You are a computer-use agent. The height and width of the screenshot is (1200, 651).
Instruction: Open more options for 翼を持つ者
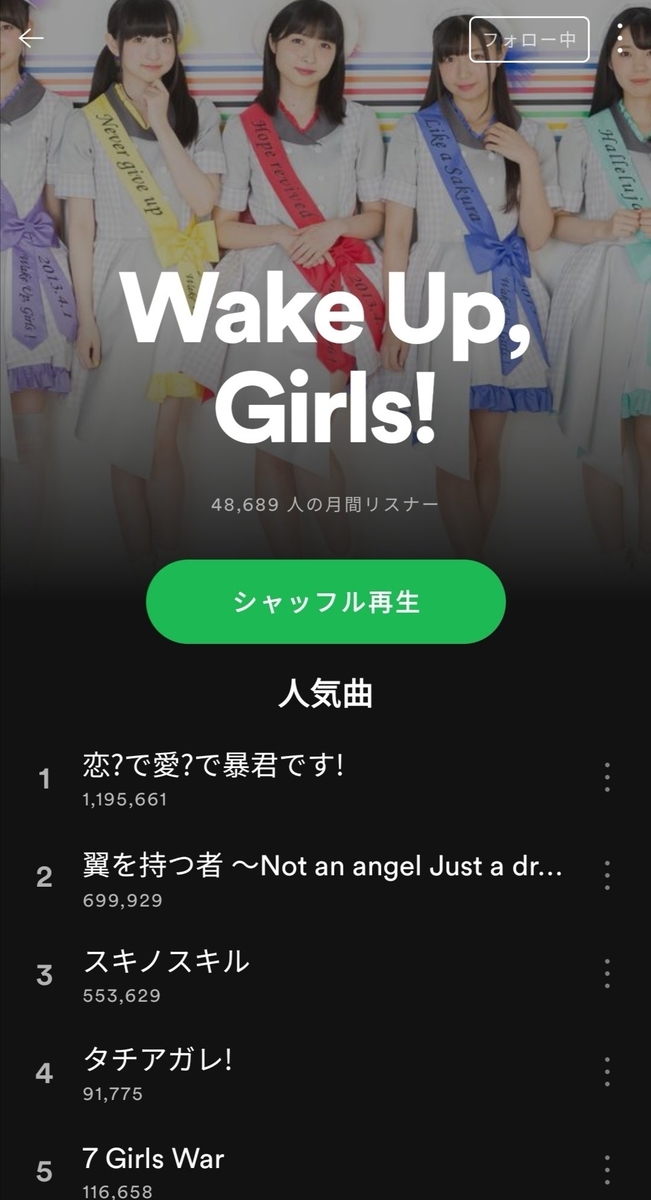click(x=607, y=875)
